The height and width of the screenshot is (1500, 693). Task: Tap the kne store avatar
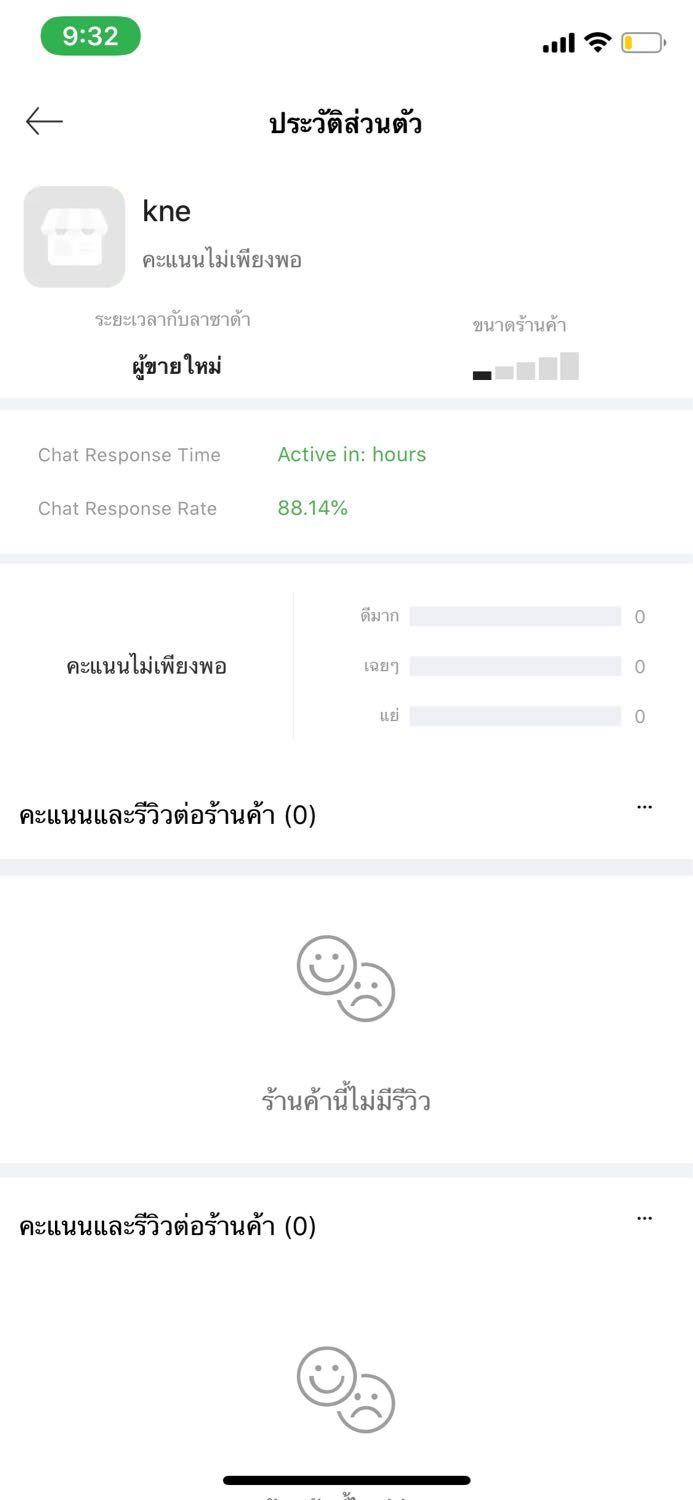74,237
